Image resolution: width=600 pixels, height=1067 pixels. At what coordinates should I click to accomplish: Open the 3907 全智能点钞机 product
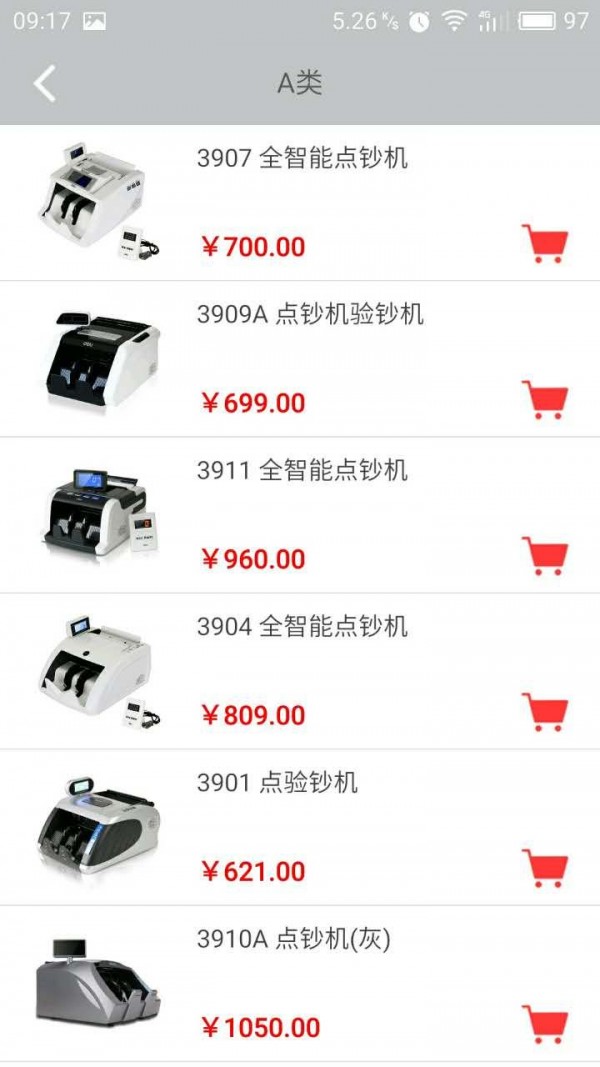click(x=302, y=158)
